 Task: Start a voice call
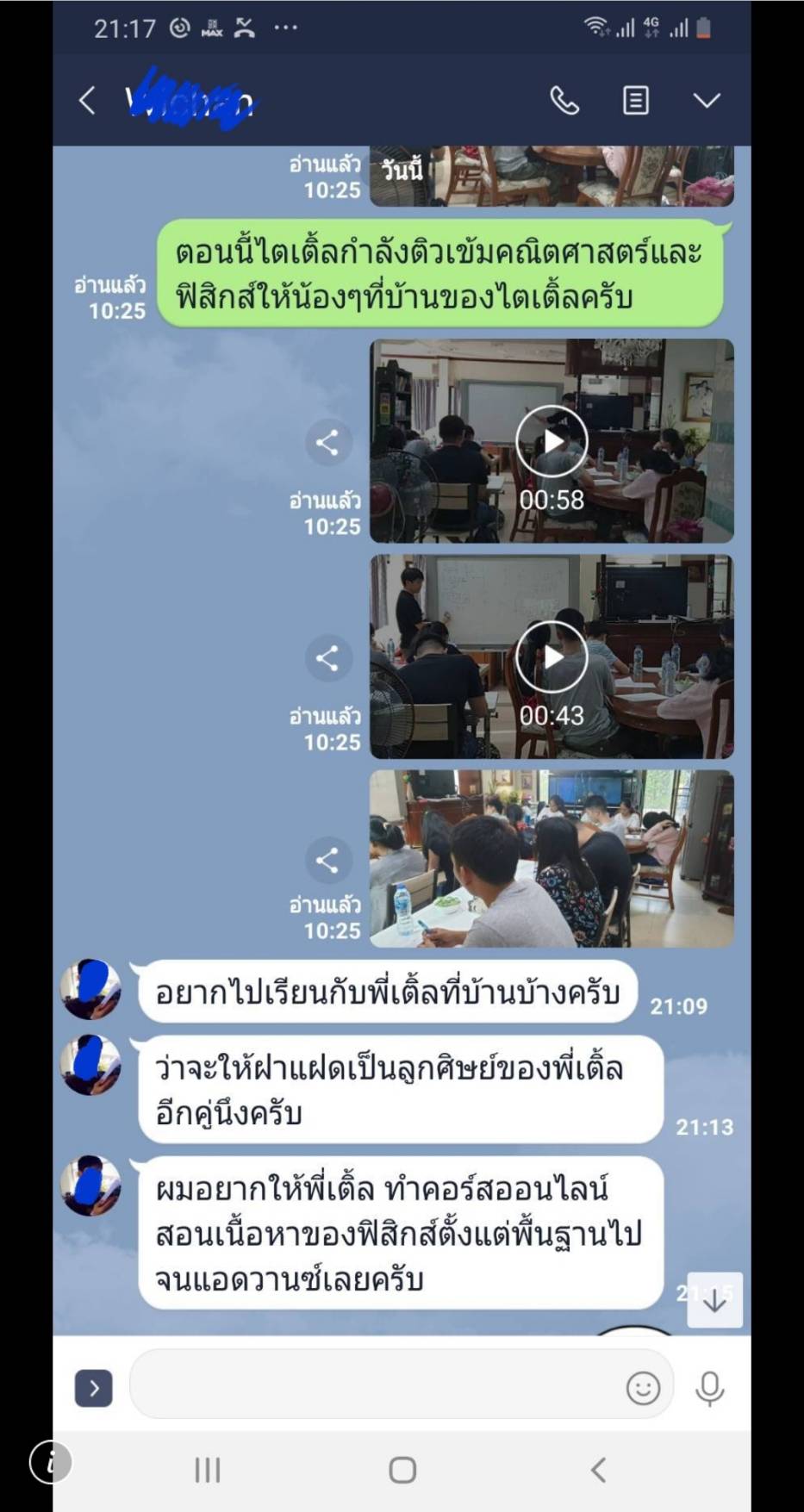564,100
